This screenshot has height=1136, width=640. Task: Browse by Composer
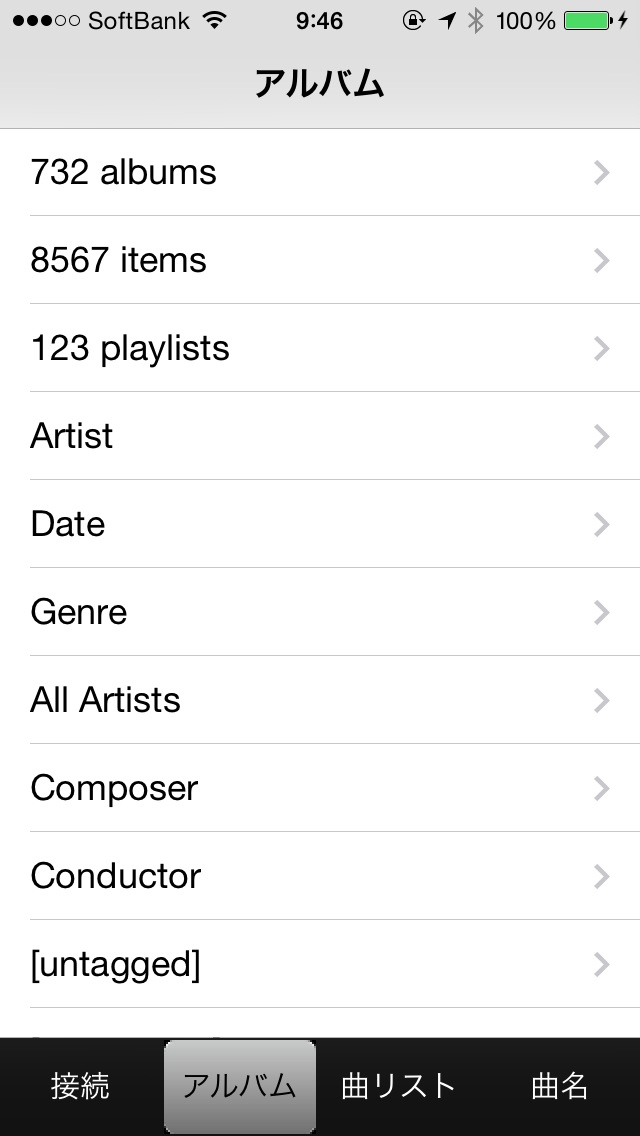point(320,788)
